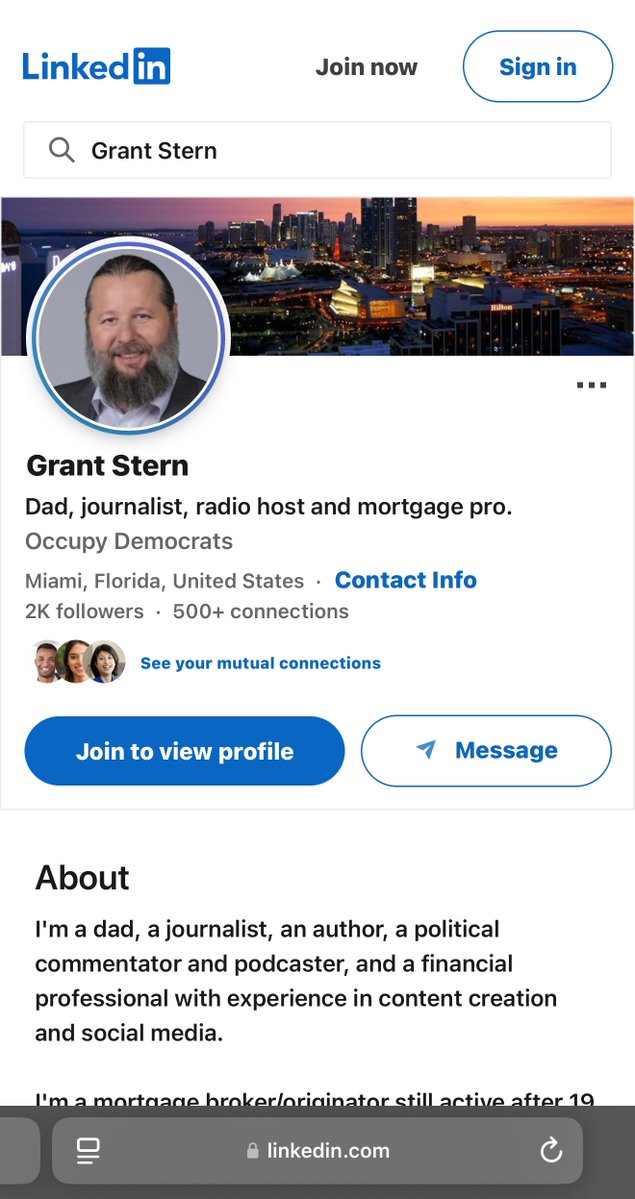The width and height of the screenshot is (635, 1199).
Task: Tap the linkedin.com address bar
Action: [318, 1151]
